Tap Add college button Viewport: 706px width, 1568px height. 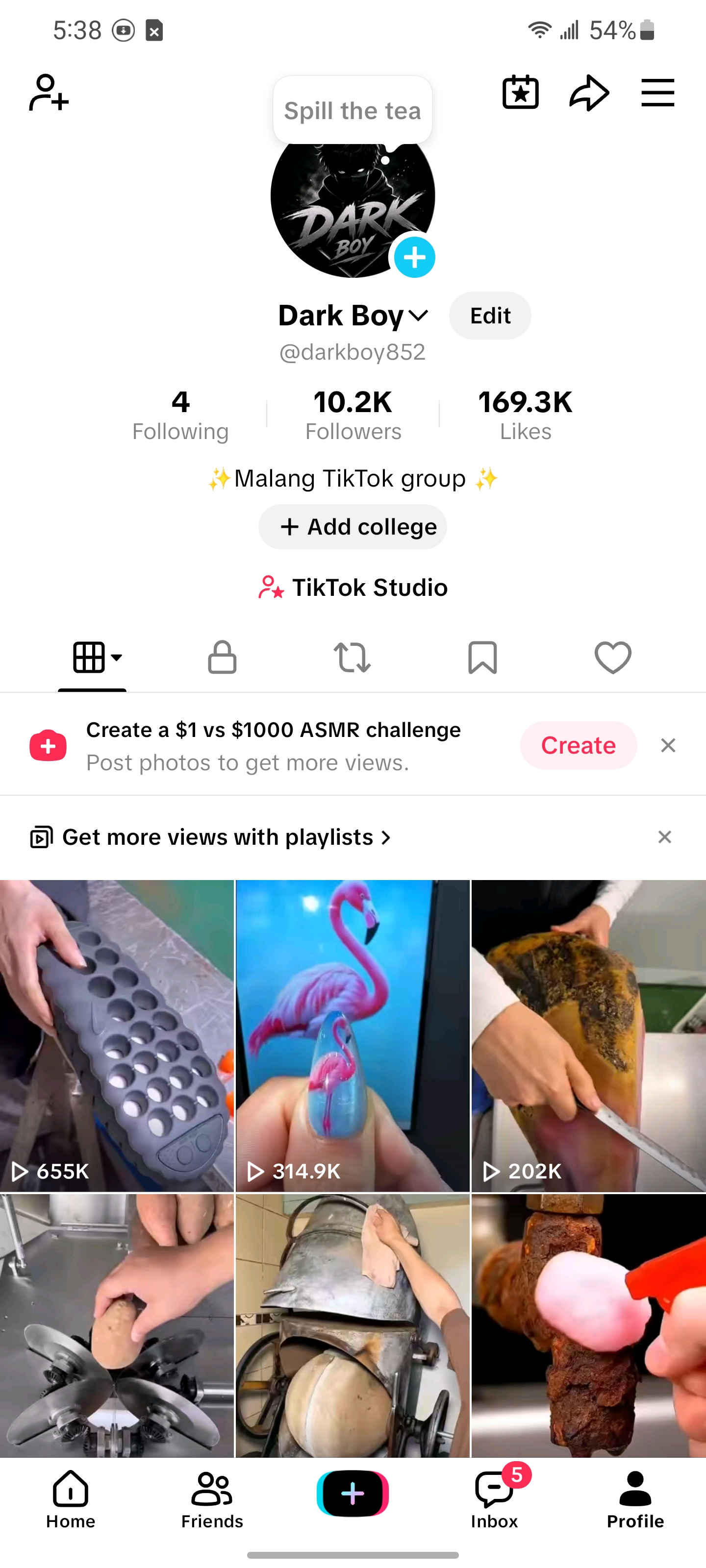pos(353,527)
